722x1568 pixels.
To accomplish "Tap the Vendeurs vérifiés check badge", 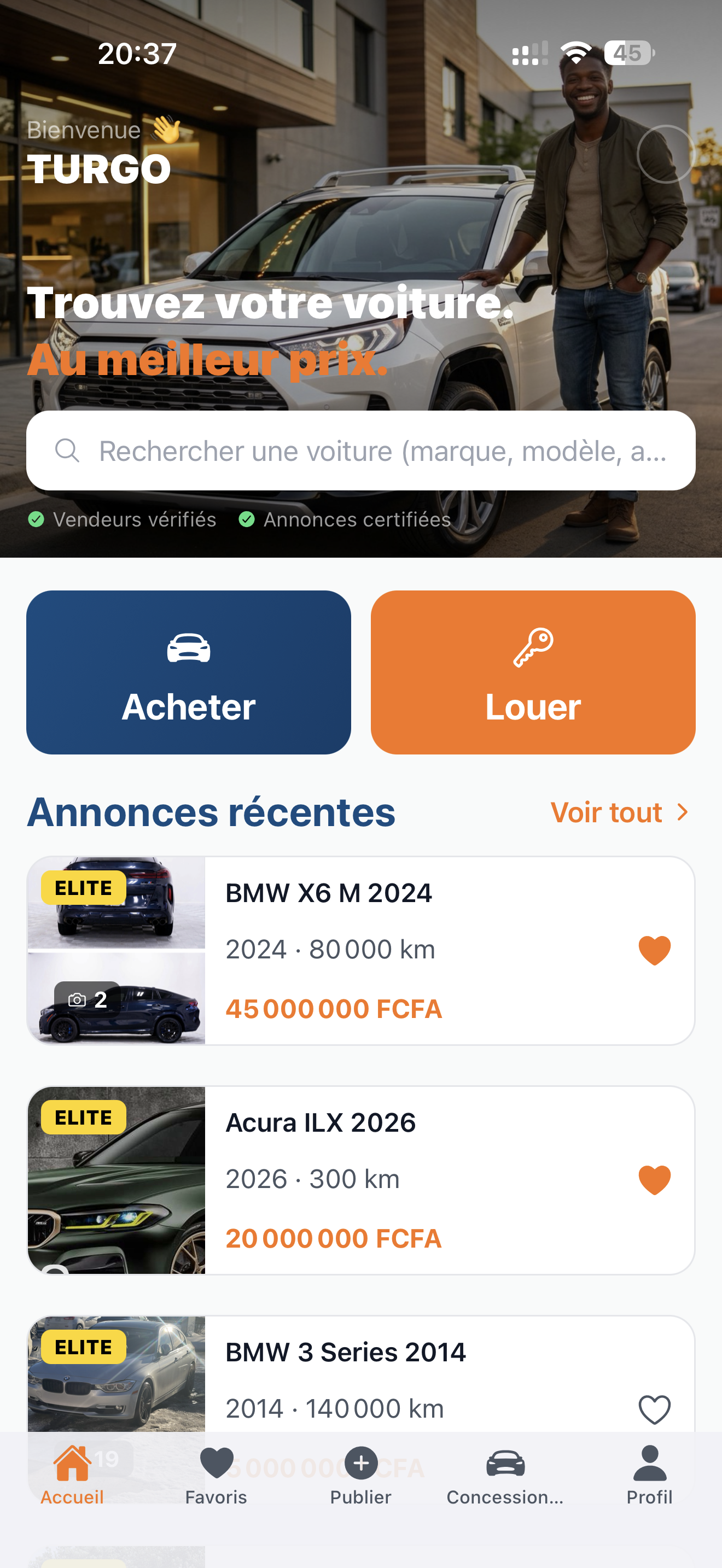I will (37, 520).
